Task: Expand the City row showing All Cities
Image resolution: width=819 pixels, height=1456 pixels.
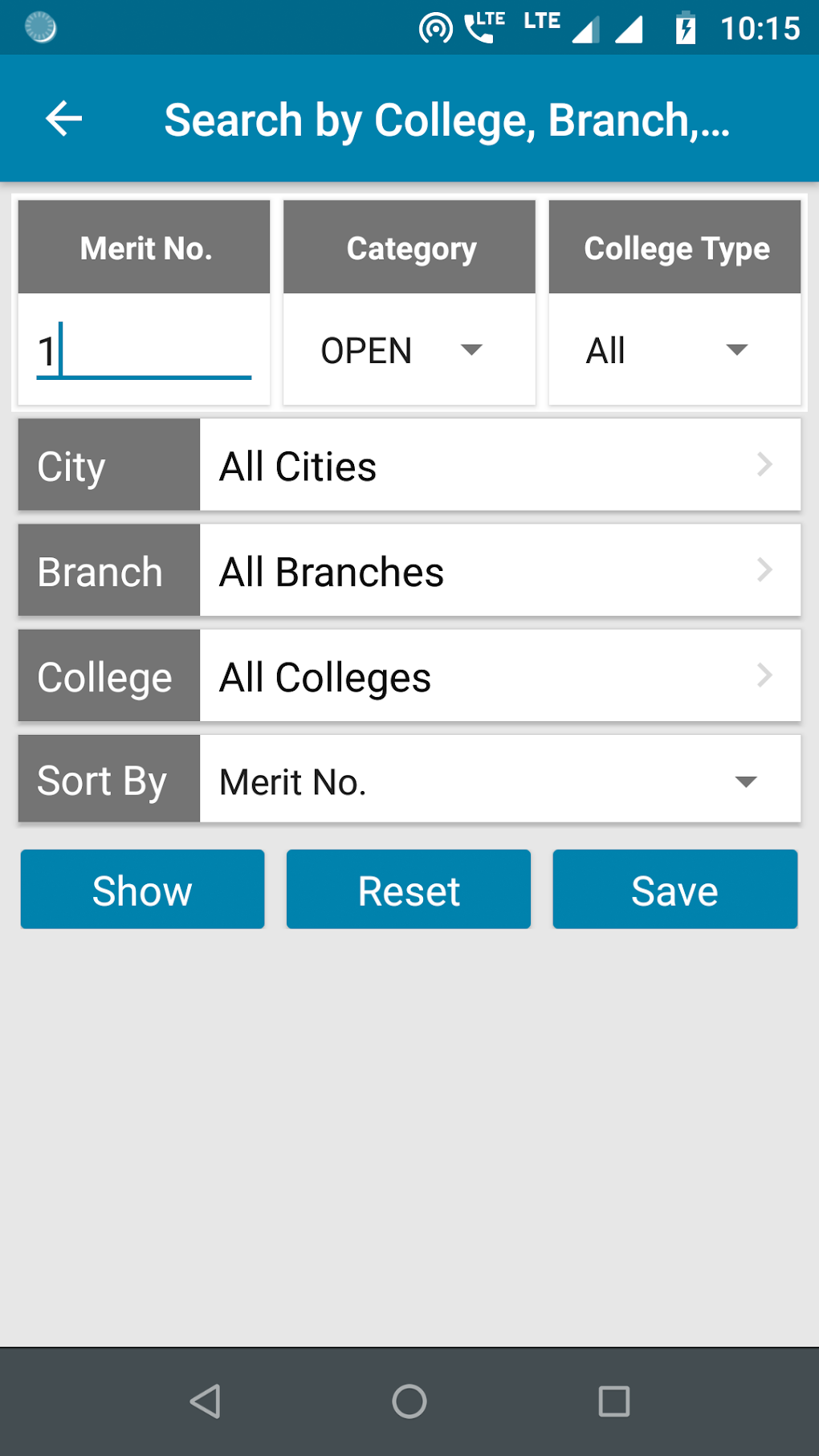Action: (x=500, y=466)
